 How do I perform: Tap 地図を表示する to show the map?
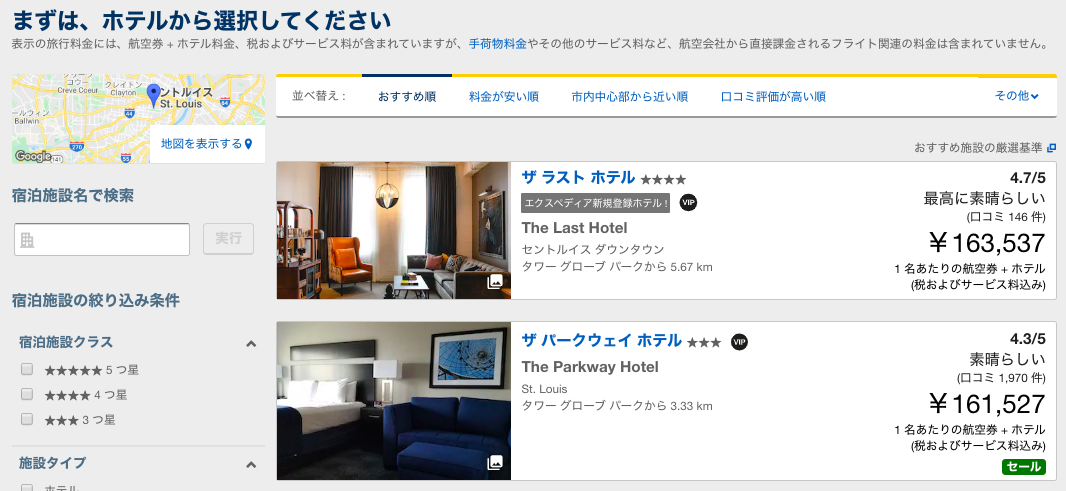[x=207, y=144]
